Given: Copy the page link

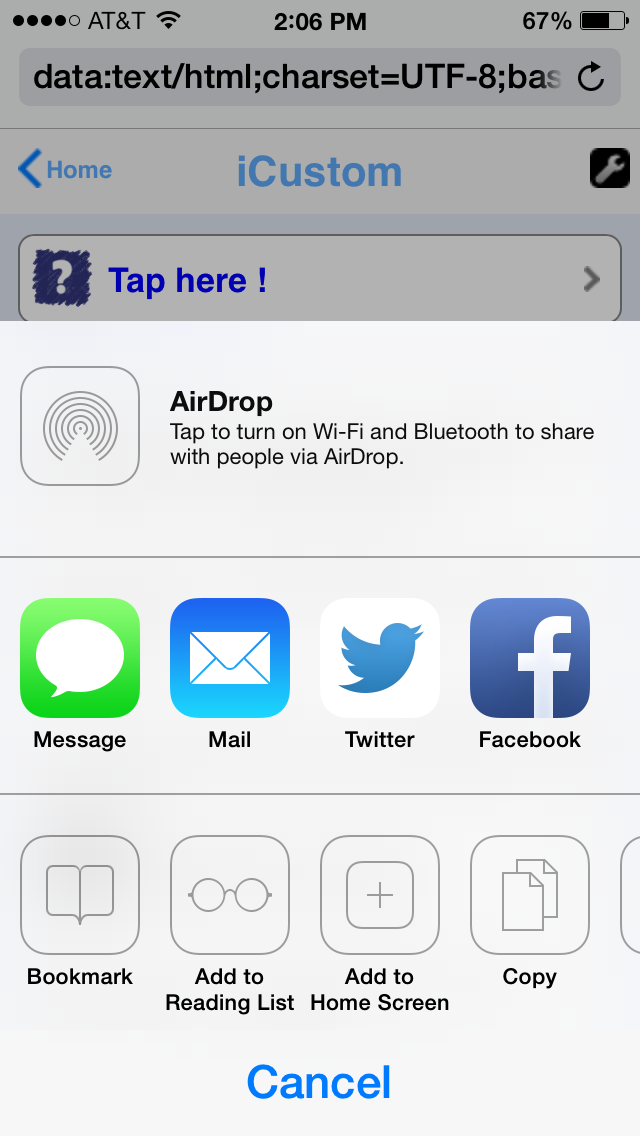Looking at the screenshot, I should (530, 895).
